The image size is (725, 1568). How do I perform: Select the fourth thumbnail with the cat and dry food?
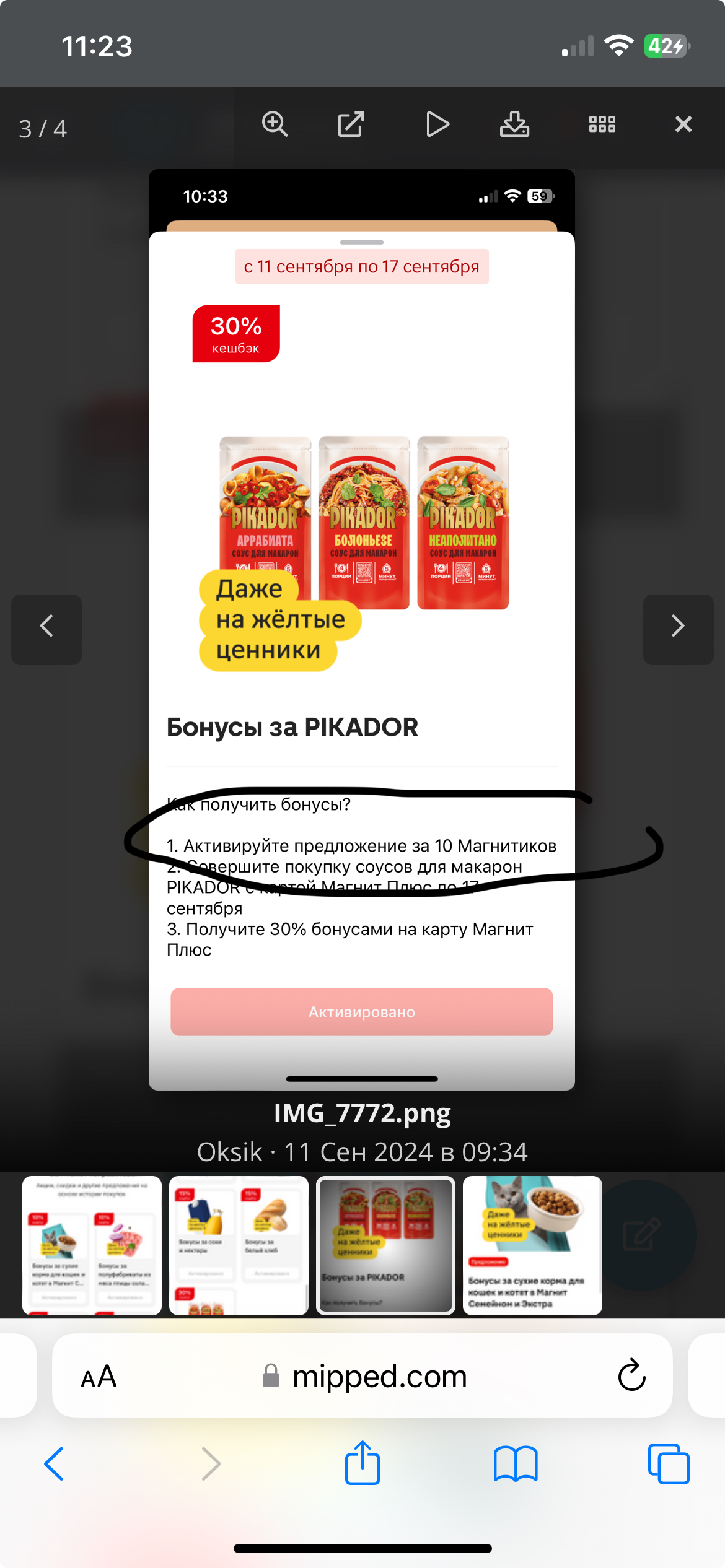point(532,1245)
